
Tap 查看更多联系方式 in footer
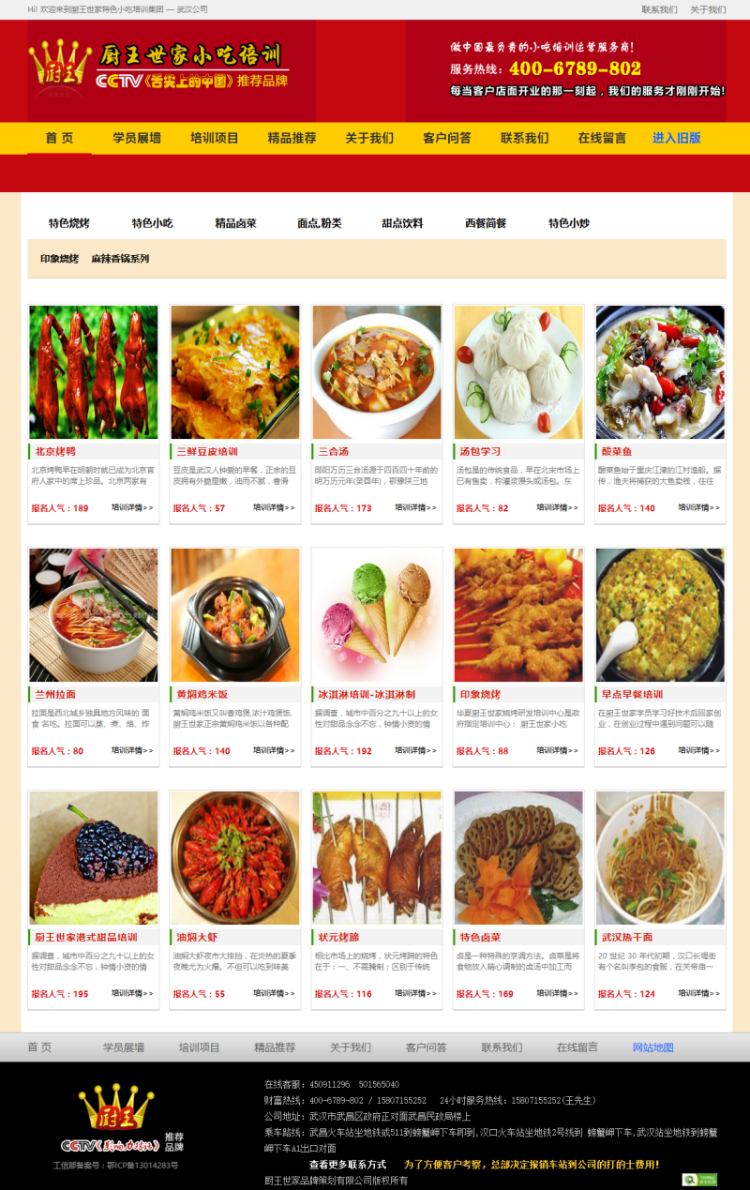pos(347,1164)
